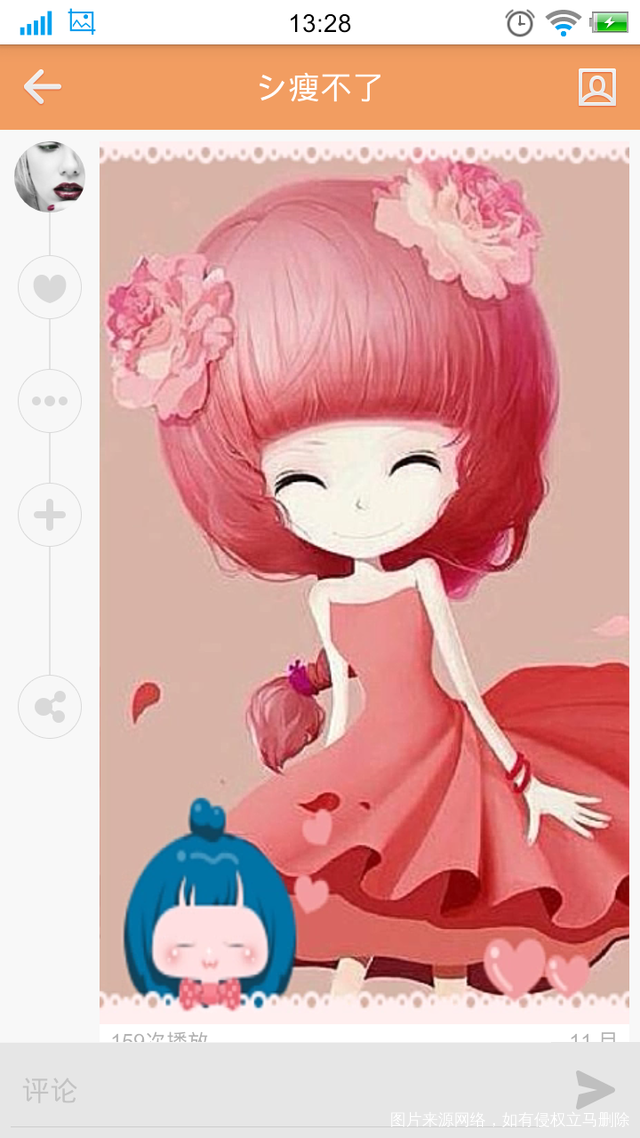Viewport: 640px width, 1138px height.
Task: Send the comment with the arrow icon
Action: point(594,1089)
